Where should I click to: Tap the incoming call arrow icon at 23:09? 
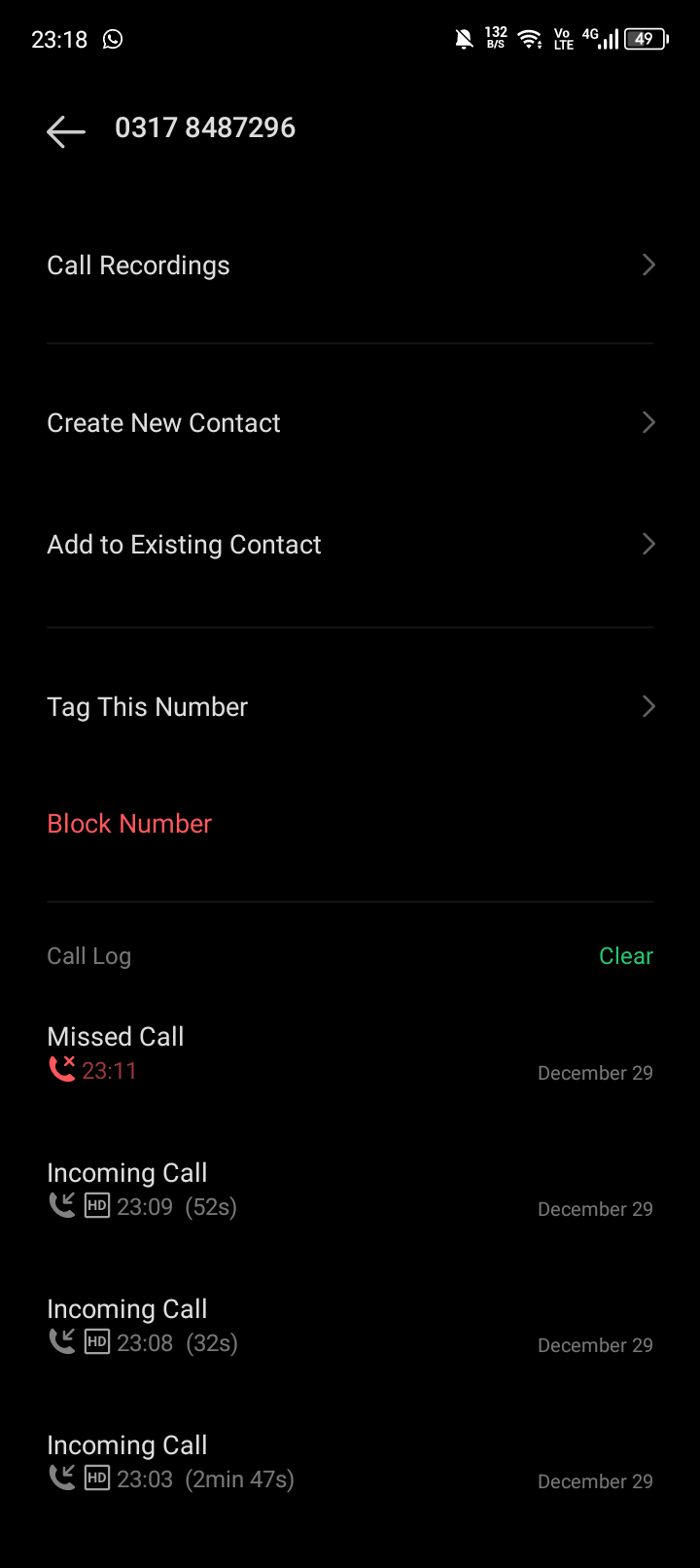59,1204
